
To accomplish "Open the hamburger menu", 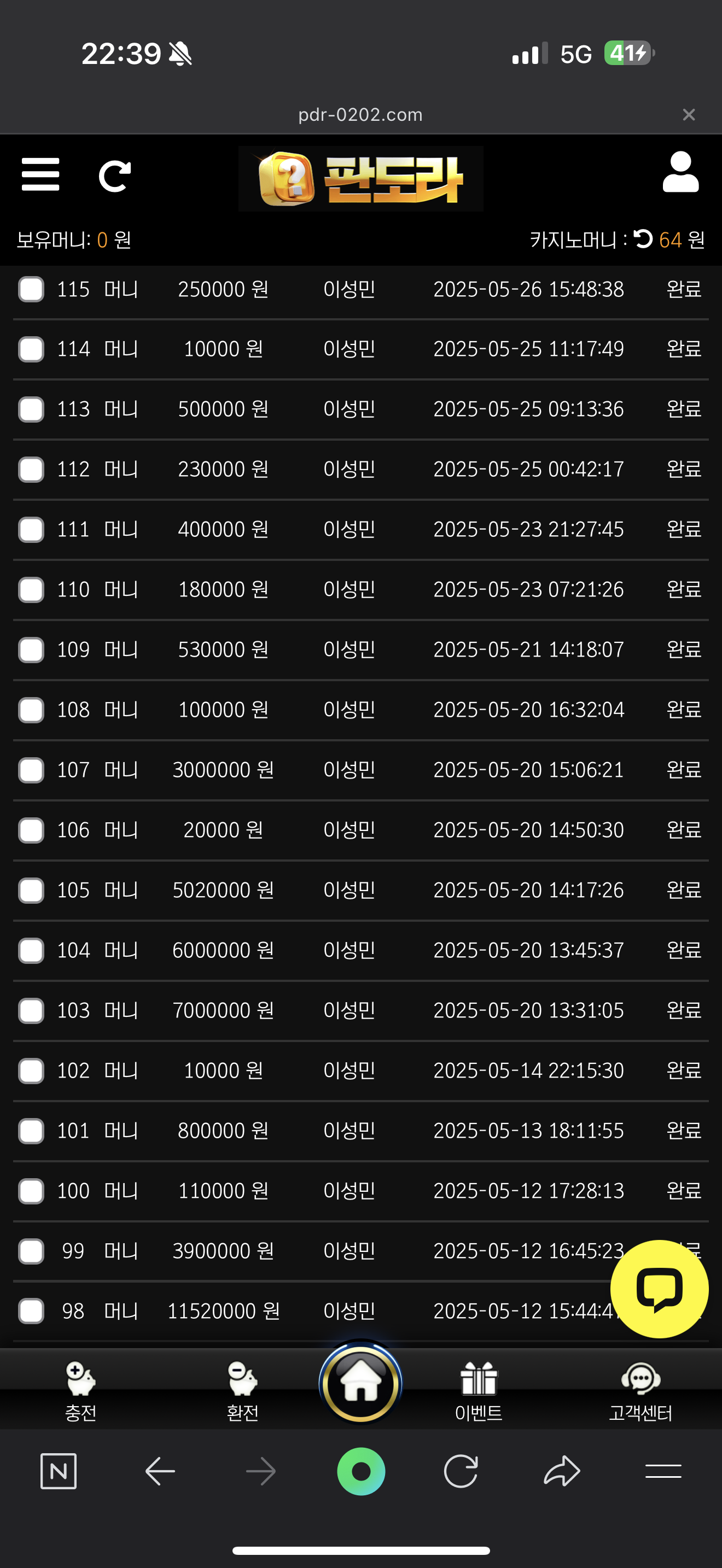I will (40, 175).
